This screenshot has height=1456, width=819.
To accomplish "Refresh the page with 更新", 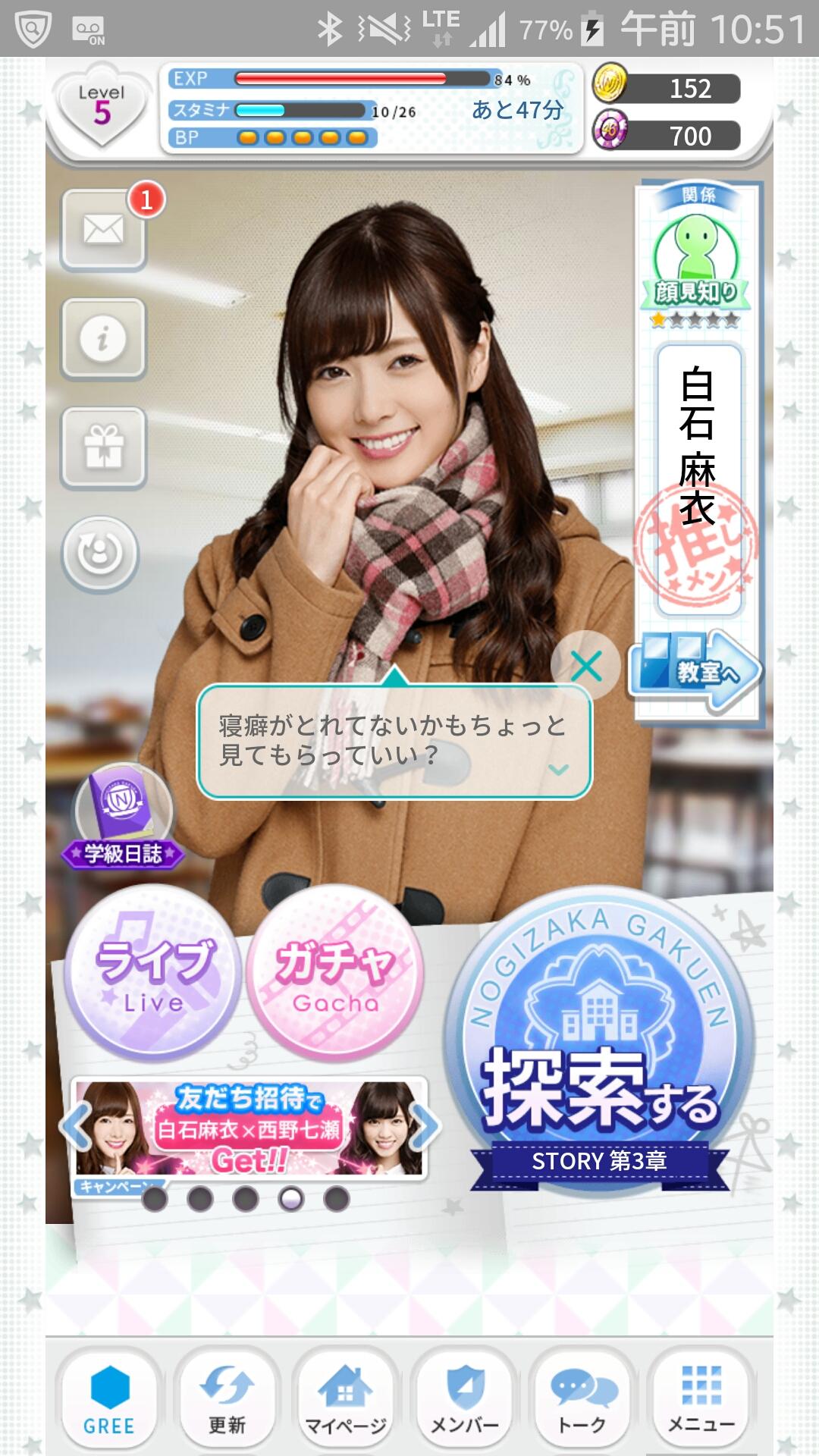I will 227,1400.
